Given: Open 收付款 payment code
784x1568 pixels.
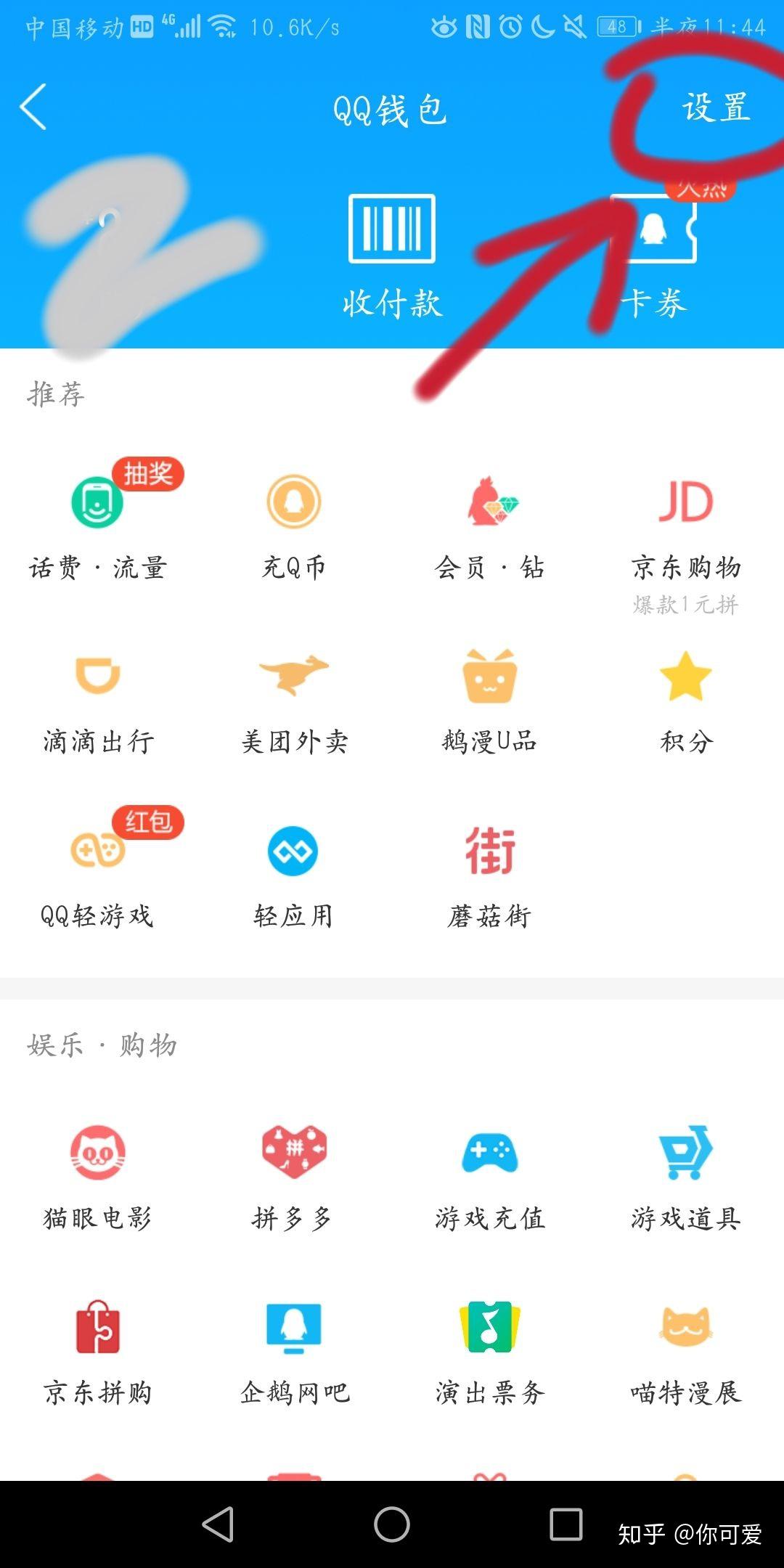Looking at the screenshot, I should click(x=392, y=254).
